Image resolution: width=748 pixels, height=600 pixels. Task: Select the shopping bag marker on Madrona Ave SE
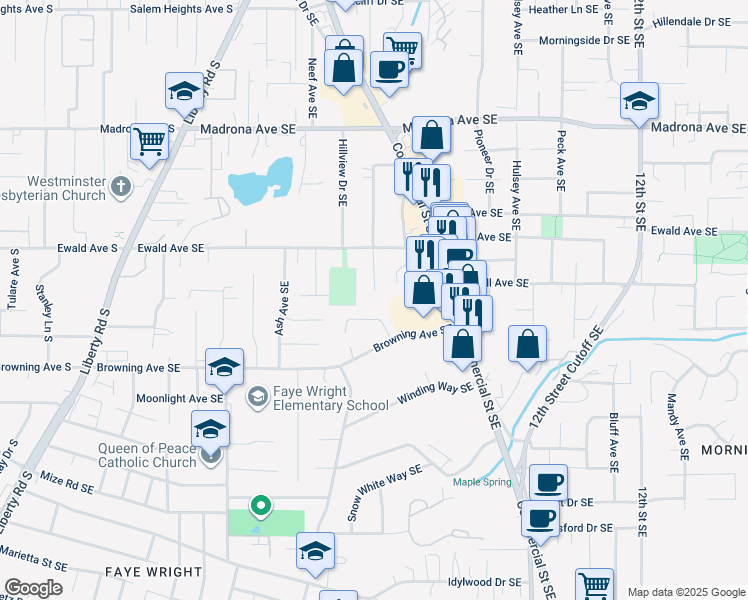pos(431,135)
